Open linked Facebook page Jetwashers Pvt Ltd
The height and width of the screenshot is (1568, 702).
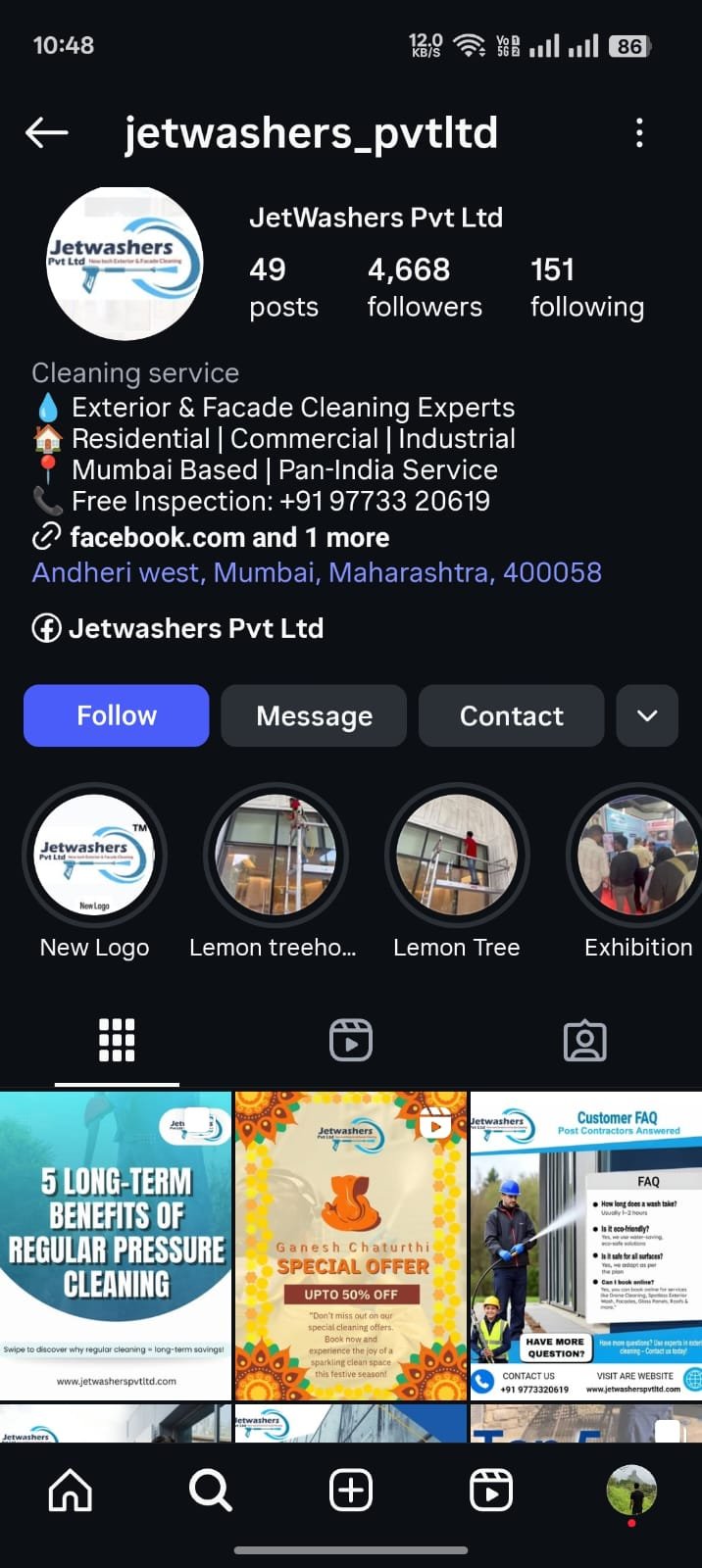click(x=194, y=628)
